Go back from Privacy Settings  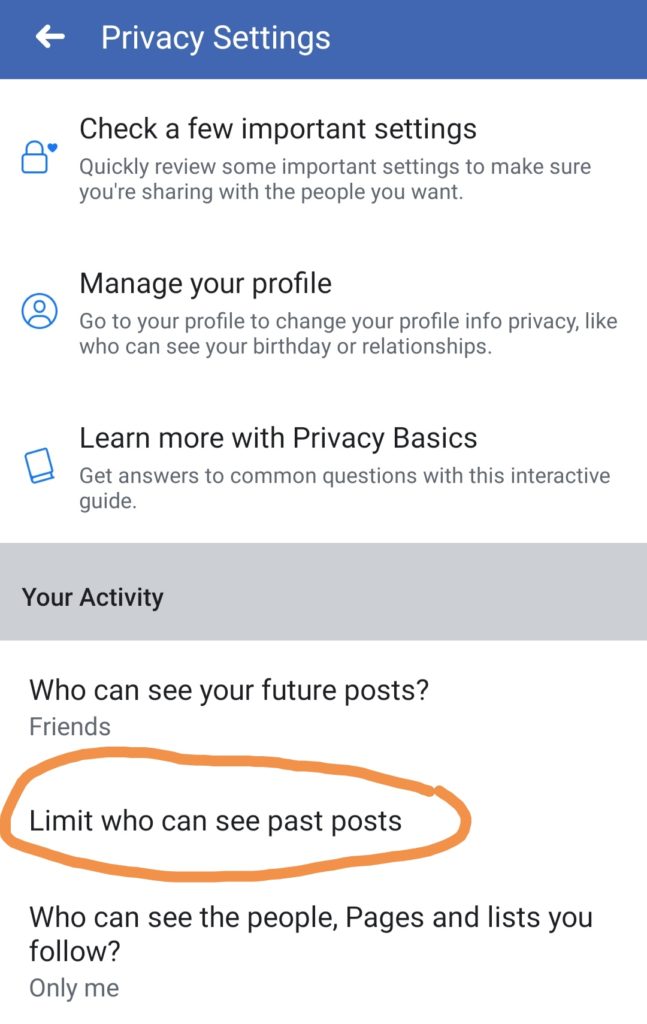49,38
